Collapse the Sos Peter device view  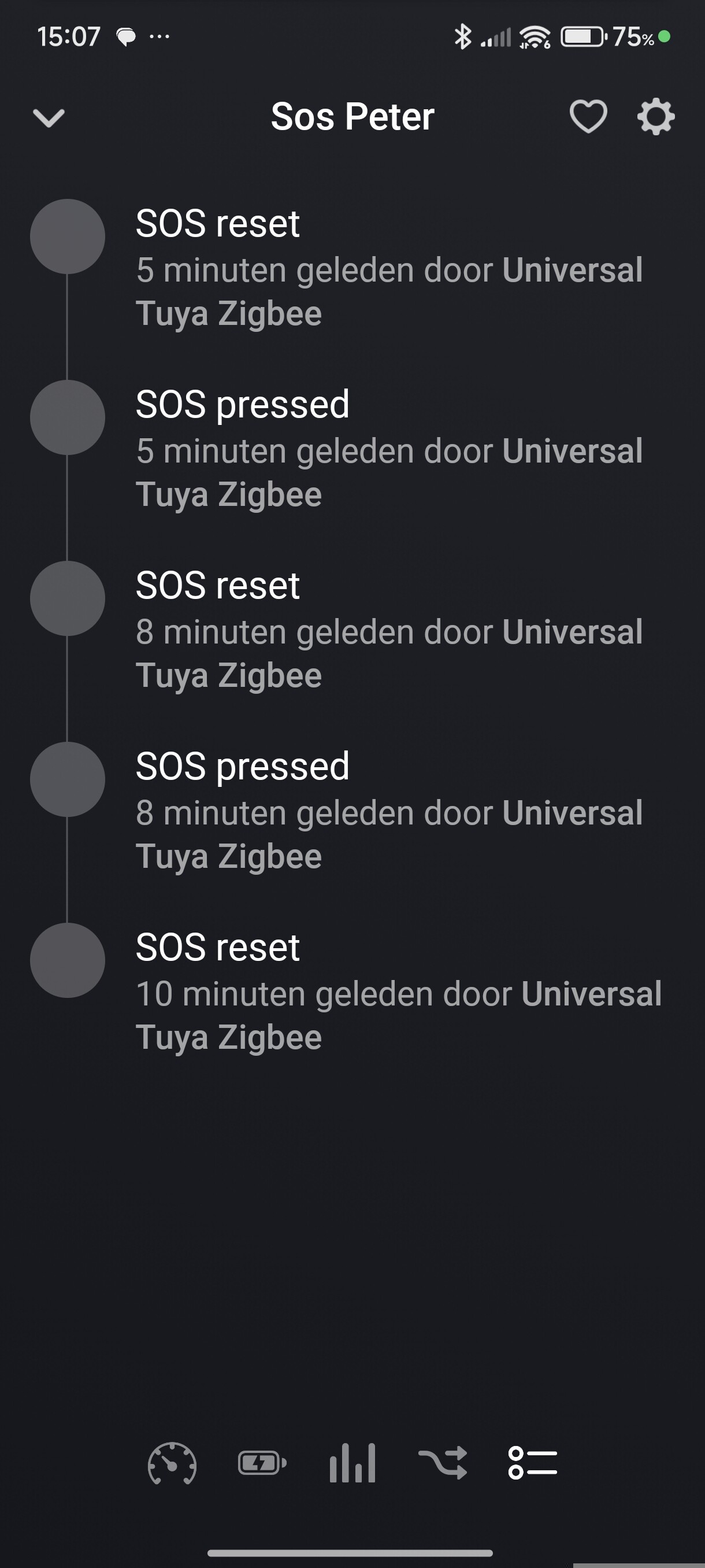pos(49,117)
